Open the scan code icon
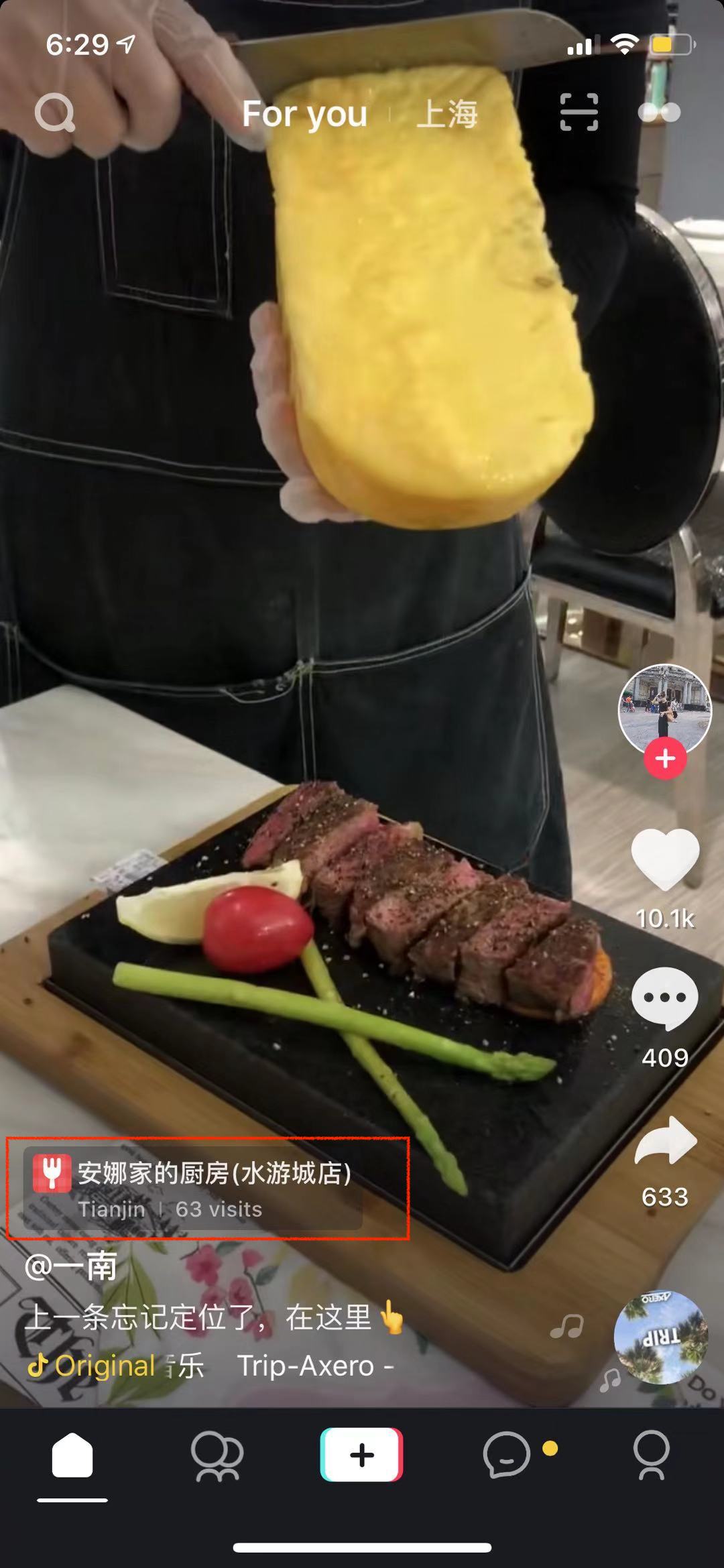 579,112
